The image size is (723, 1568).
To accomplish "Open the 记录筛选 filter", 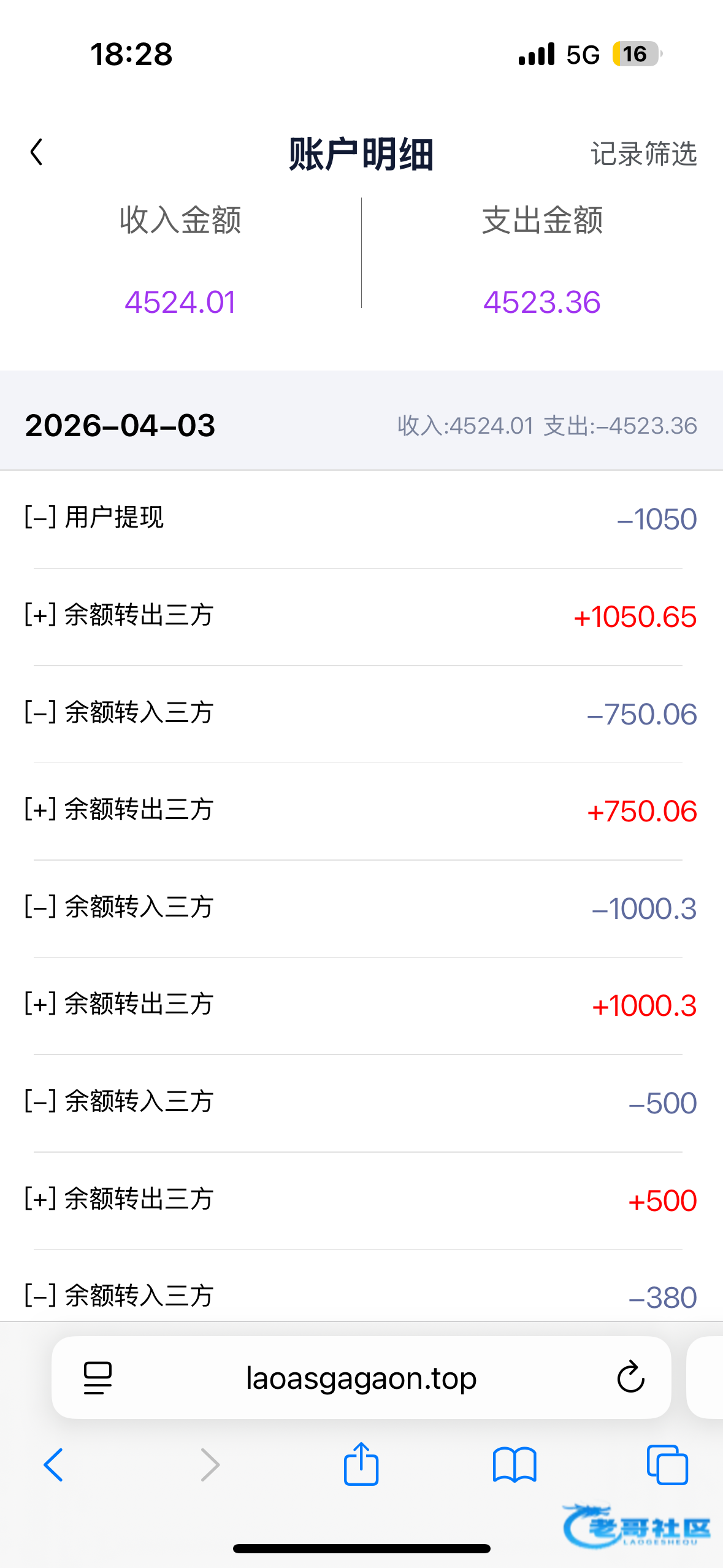I will coord(643,153).
